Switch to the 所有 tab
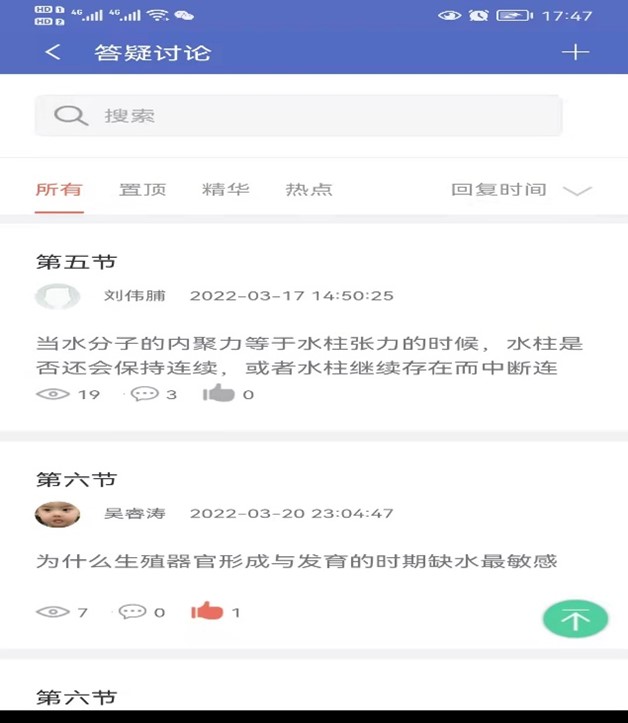The width and height of the screenshot is (628, 723). pos(59,189)
